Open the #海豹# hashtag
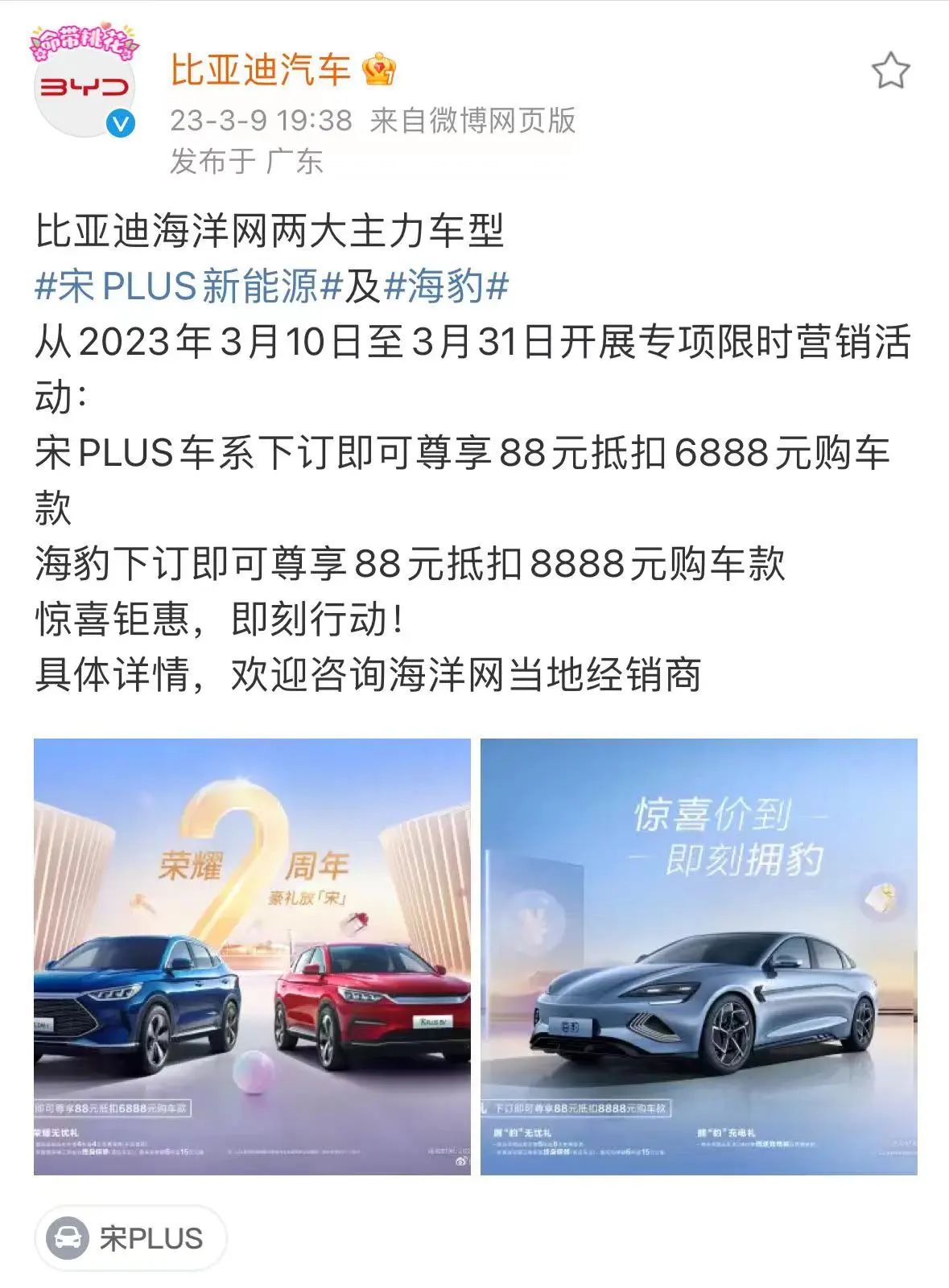This screenshot has height=1288, width=949. [x=447, y=287]
